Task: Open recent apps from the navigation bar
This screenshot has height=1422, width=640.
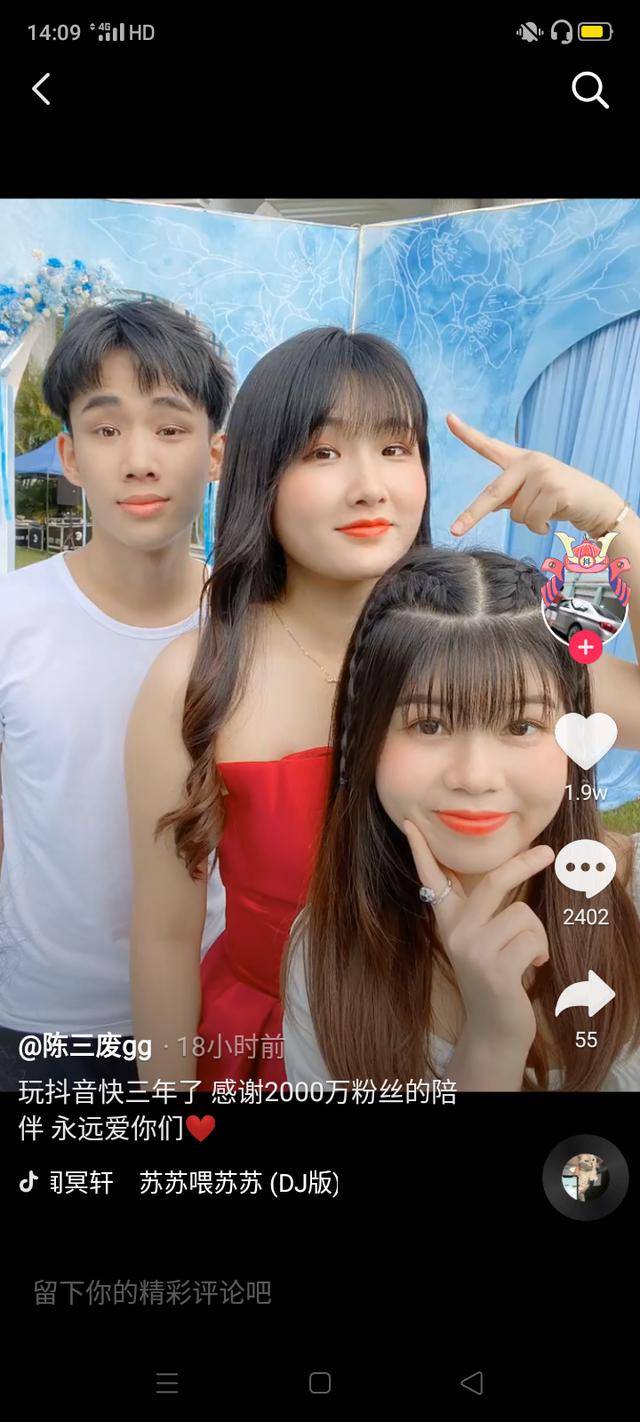Action: point(167,1383)
